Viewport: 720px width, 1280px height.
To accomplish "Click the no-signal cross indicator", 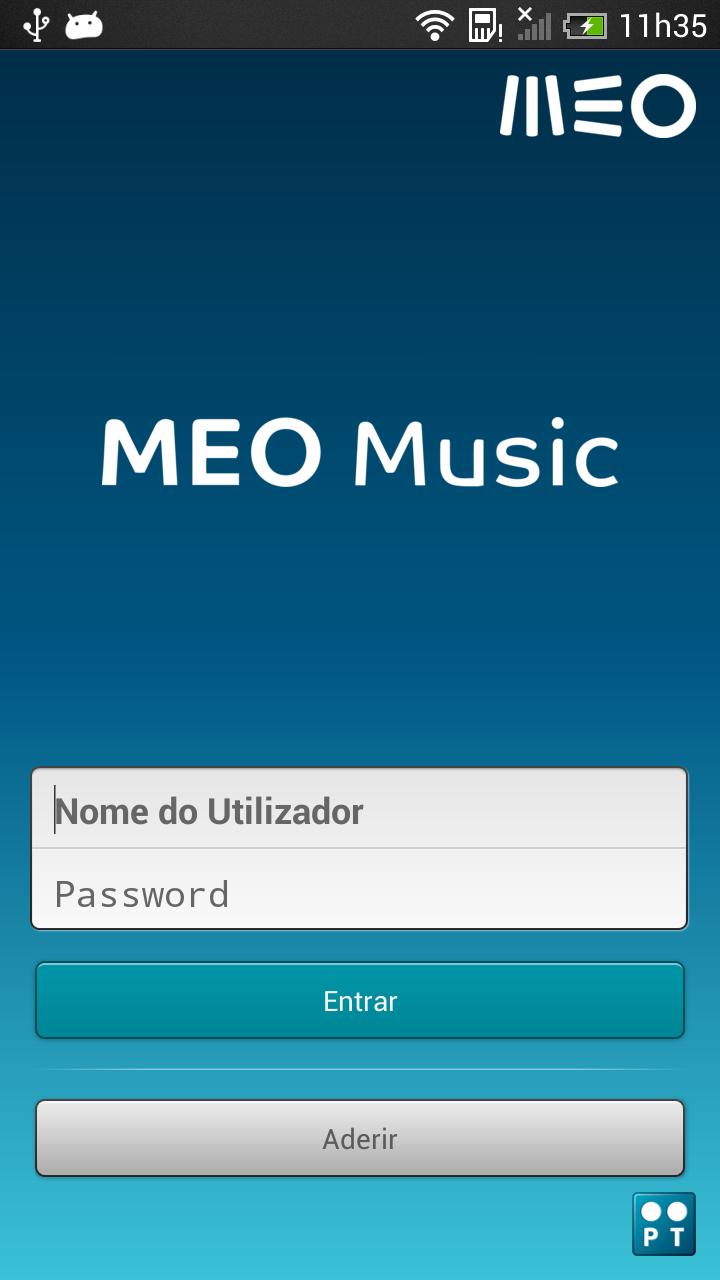I will (524, 14).
